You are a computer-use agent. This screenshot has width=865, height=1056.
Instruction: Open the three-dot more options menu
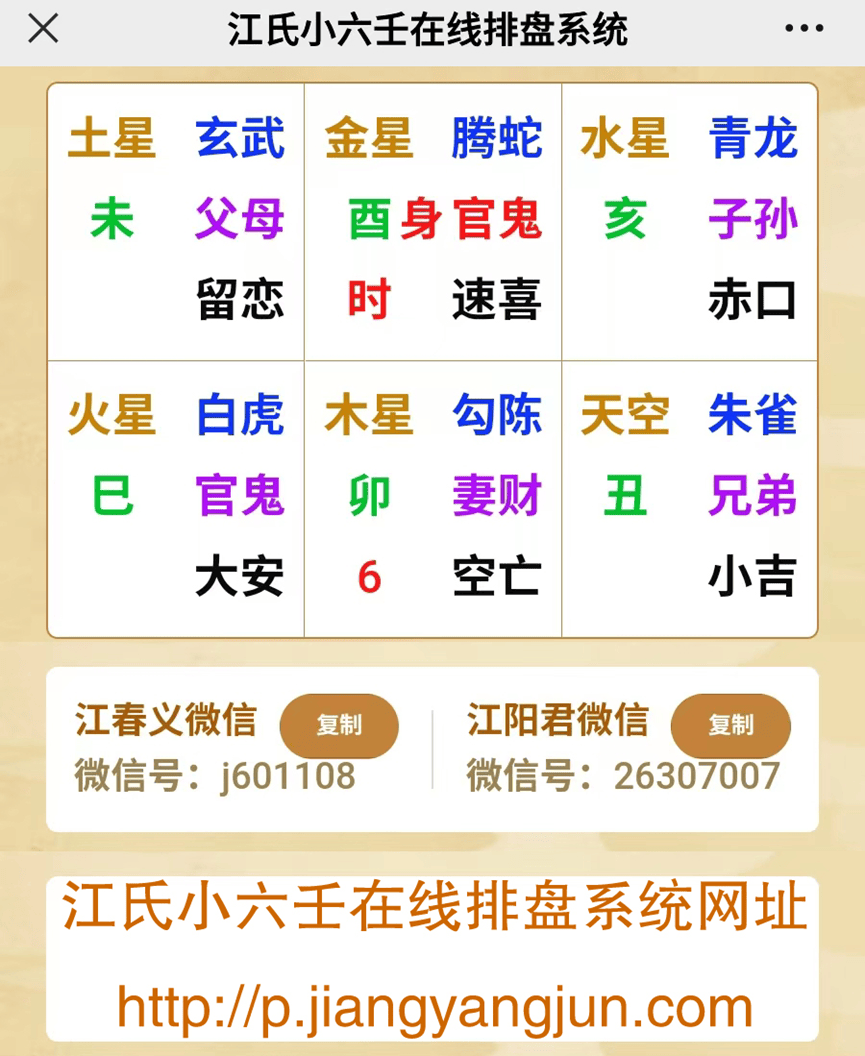(x=804, y=29)
